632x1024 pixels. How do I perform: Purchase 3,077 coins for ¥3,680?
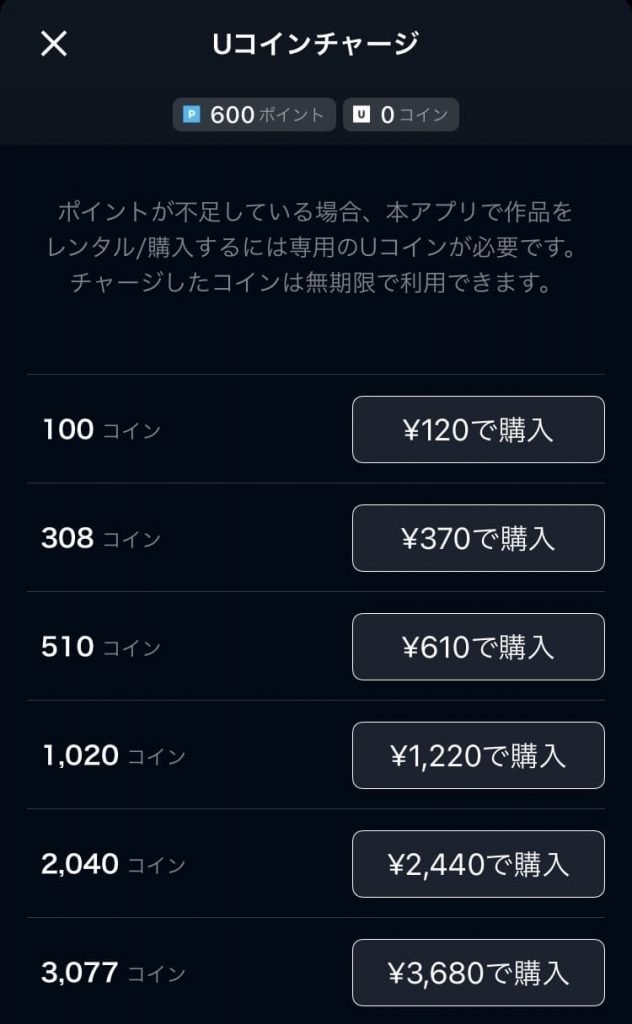click(x=478, y=972)
